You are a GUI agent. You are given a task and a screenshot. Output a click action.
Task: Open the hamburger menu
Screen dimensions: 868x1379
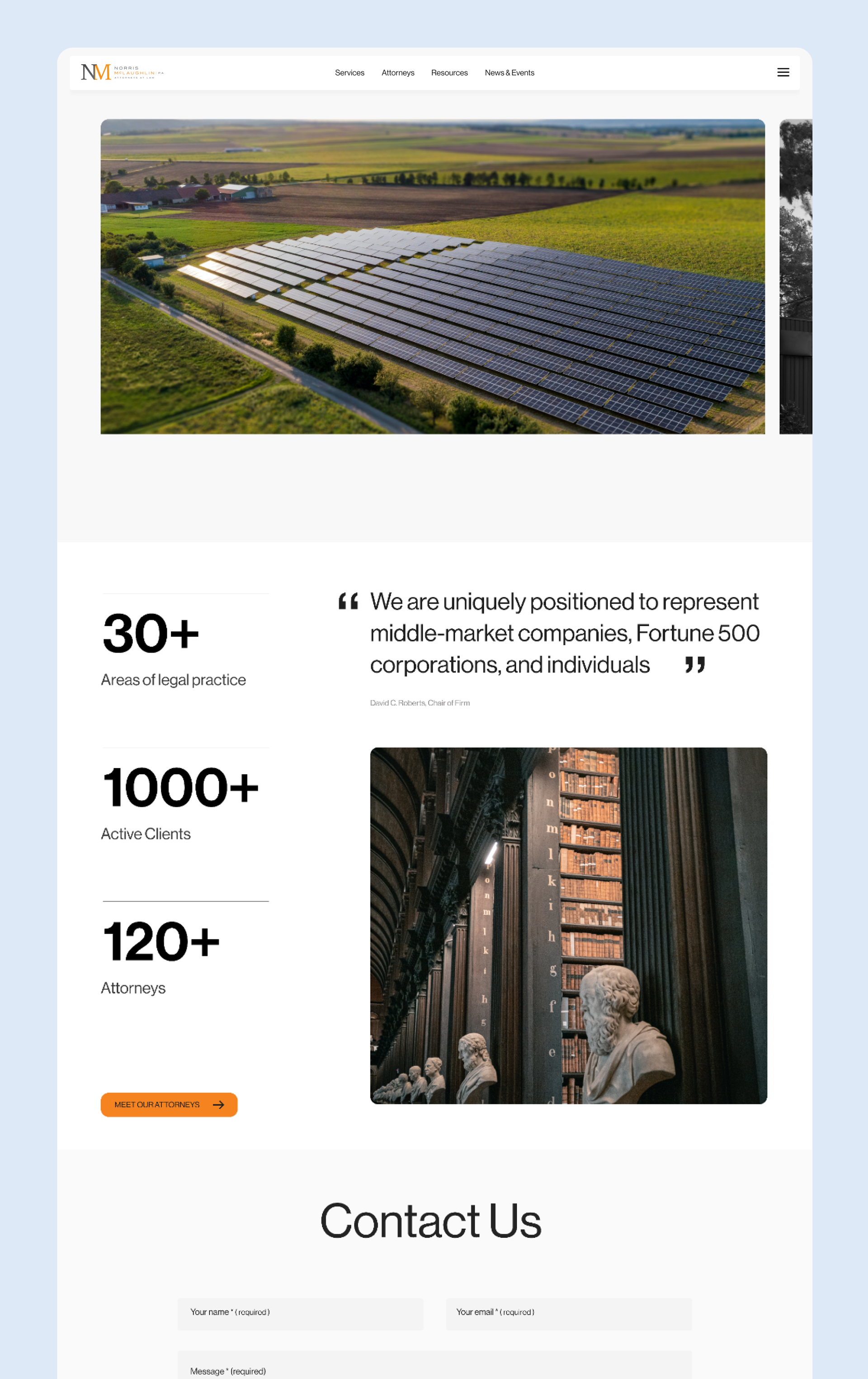point(783,73)
